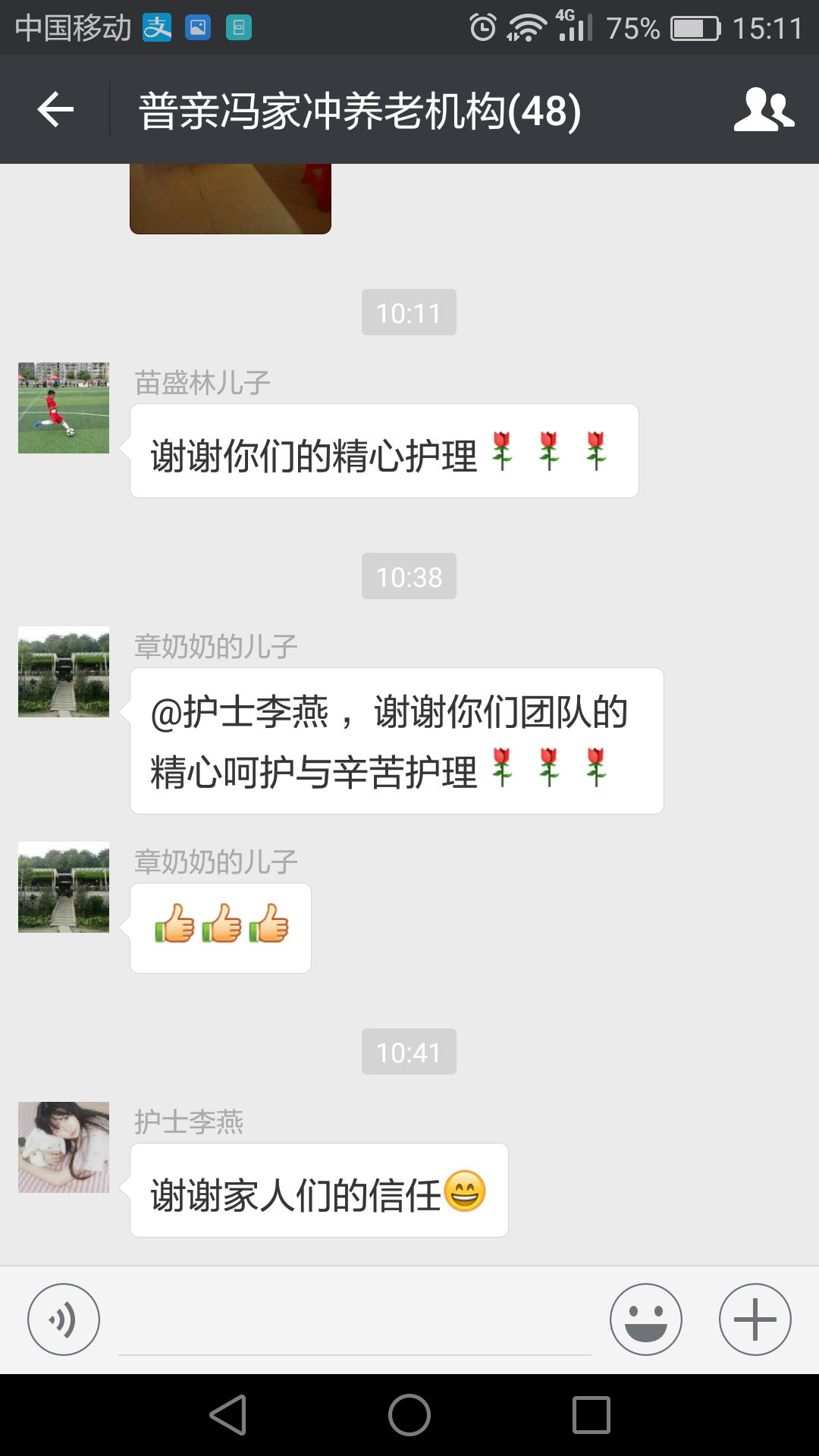Open the emoji picker

(645, 1319)
